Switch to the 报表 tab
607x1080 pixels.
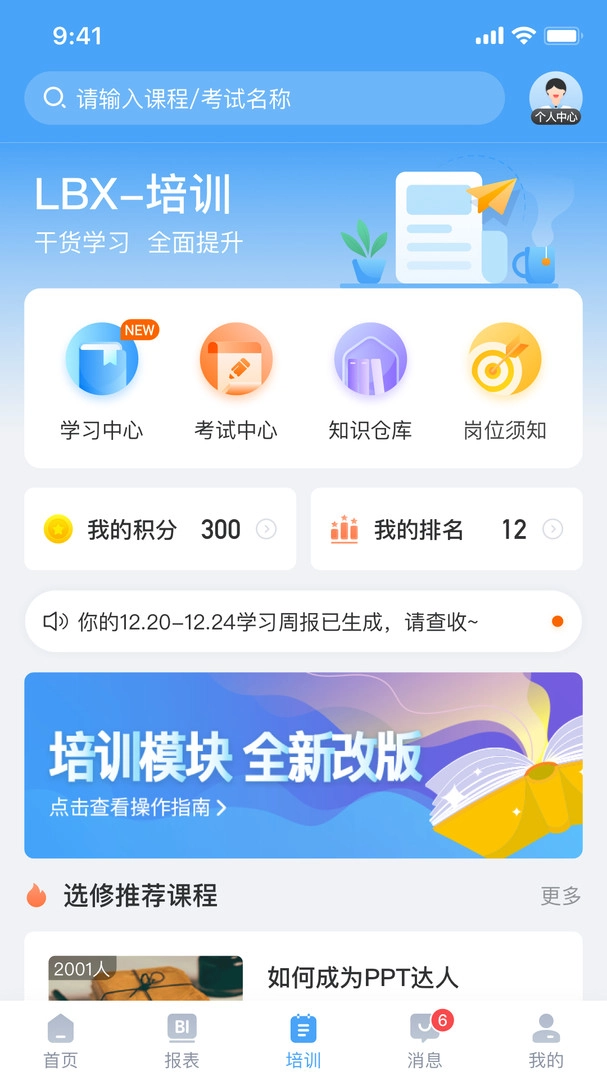pyautogui.click(x=181, y=1041)
